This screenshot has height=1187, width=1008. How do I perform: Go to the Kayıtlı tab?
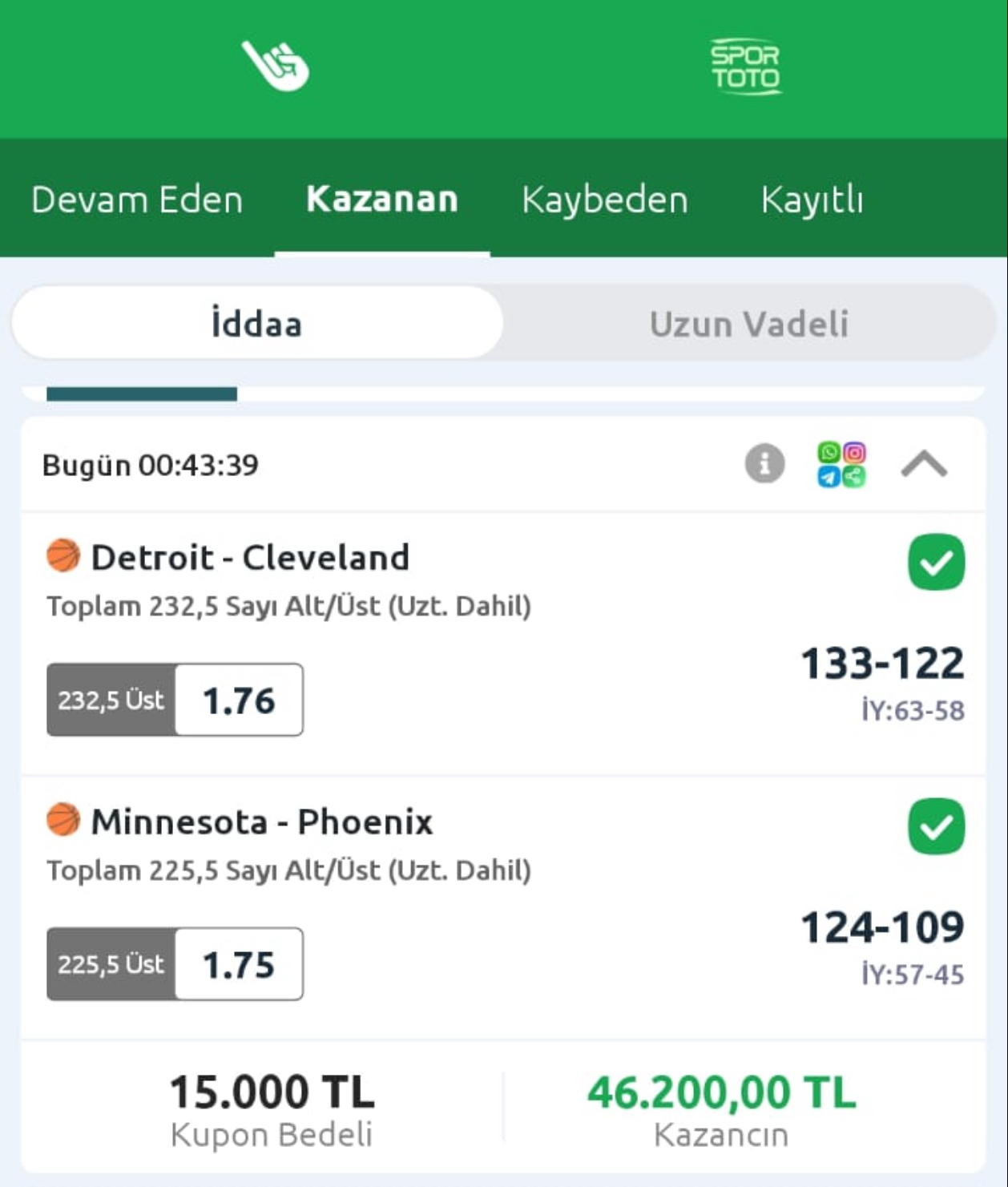point(812,200)
